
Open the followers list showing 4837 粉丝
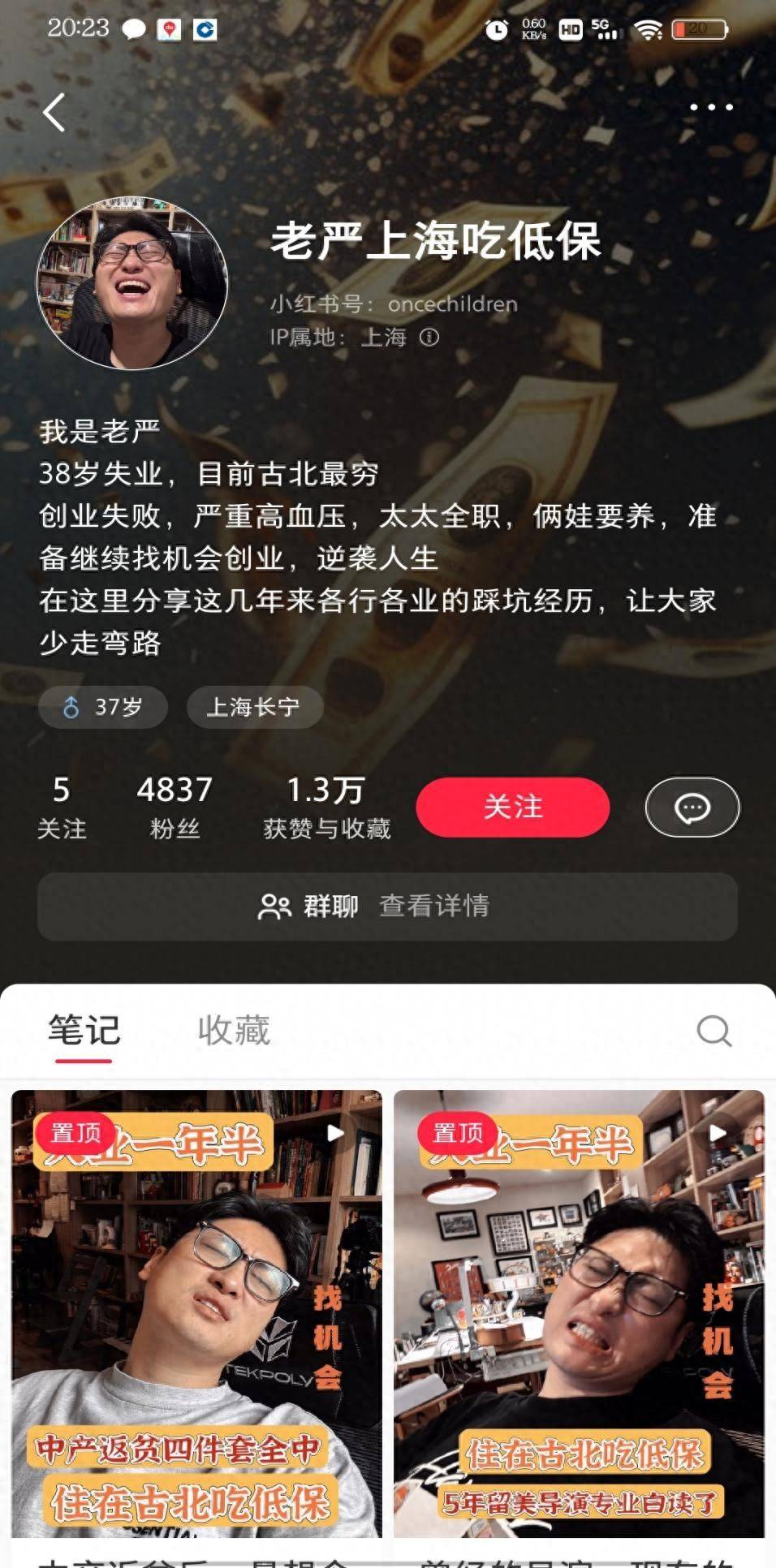tap(175, 806)
